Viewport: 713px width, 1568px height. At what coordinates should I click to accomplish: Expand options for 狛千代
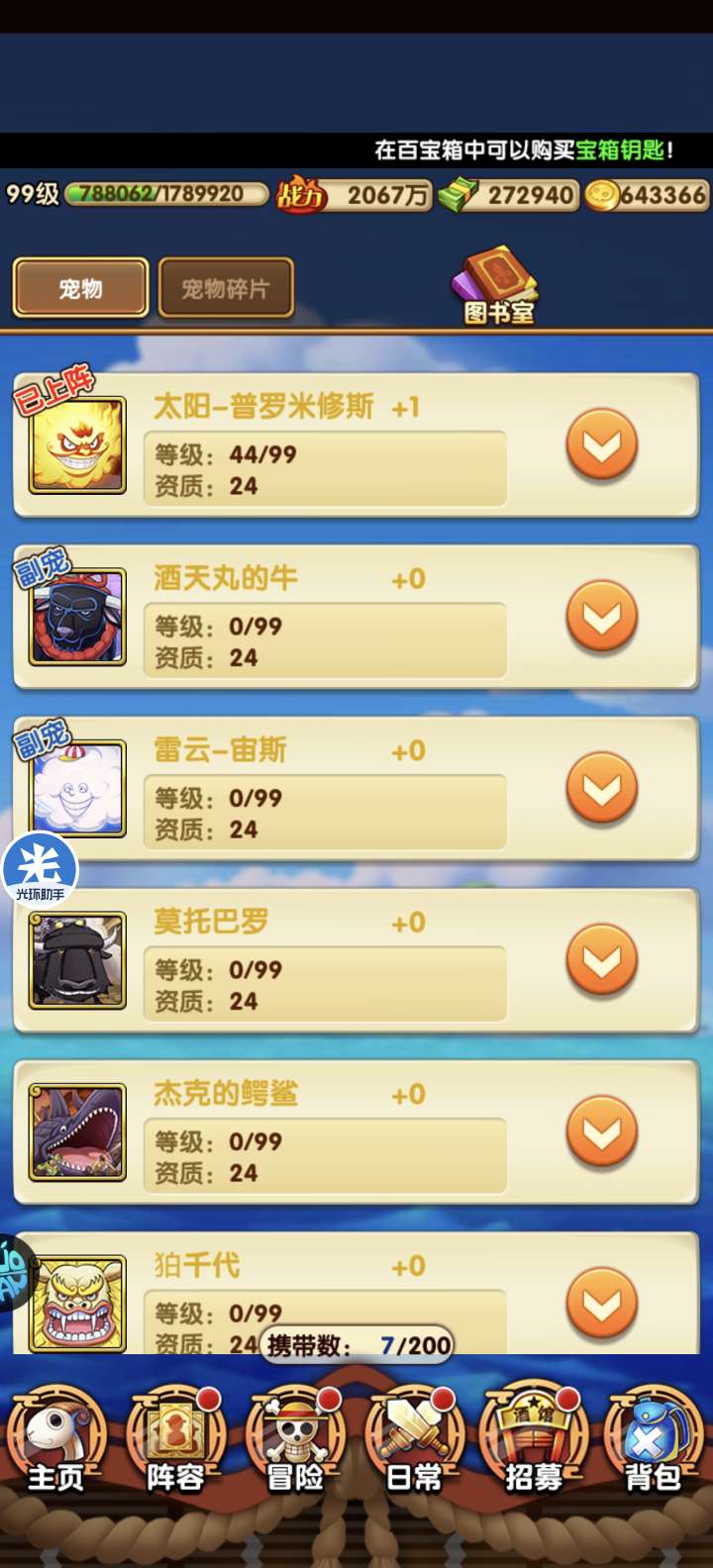click(601, 1303)
